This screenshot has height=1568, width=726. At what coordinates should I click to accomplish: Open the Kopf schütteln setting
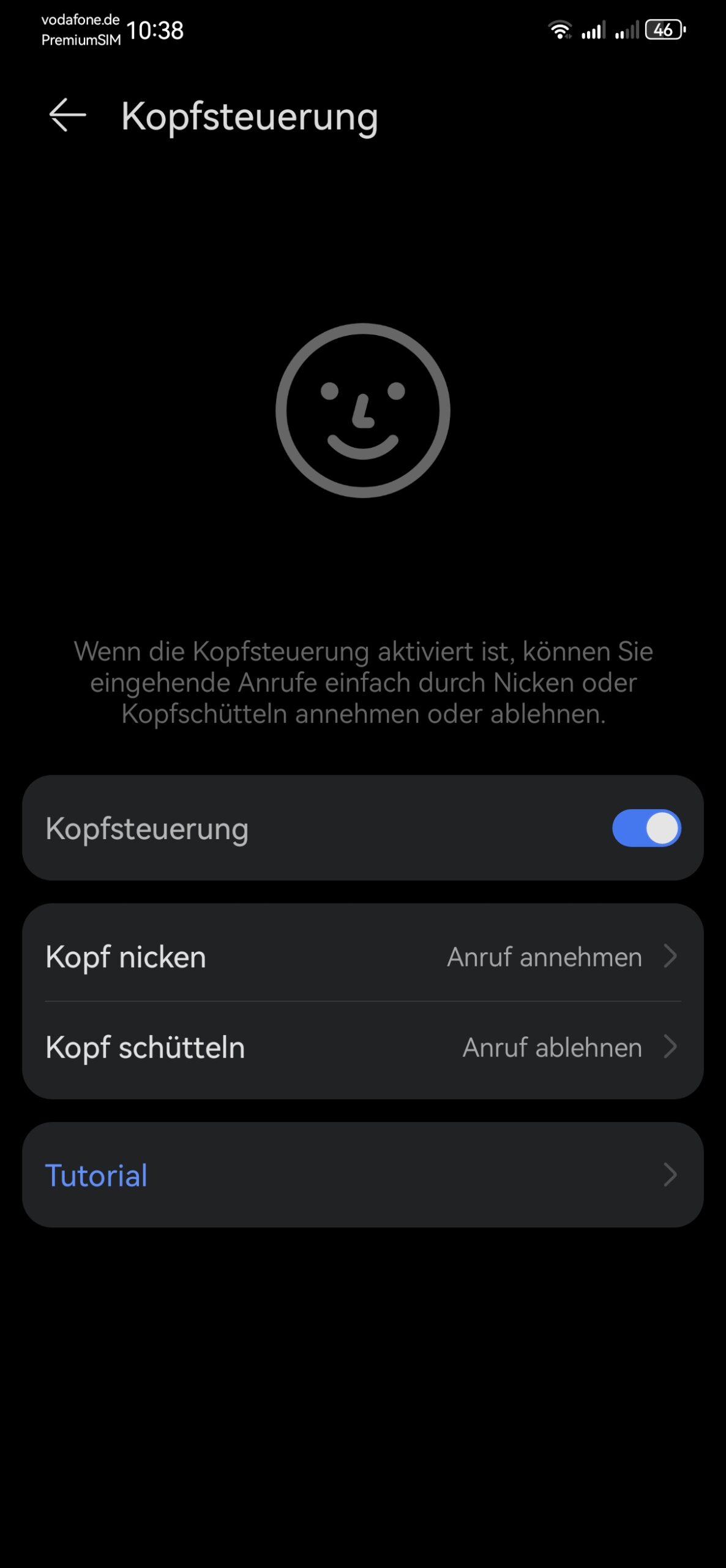pos(363,1047)
